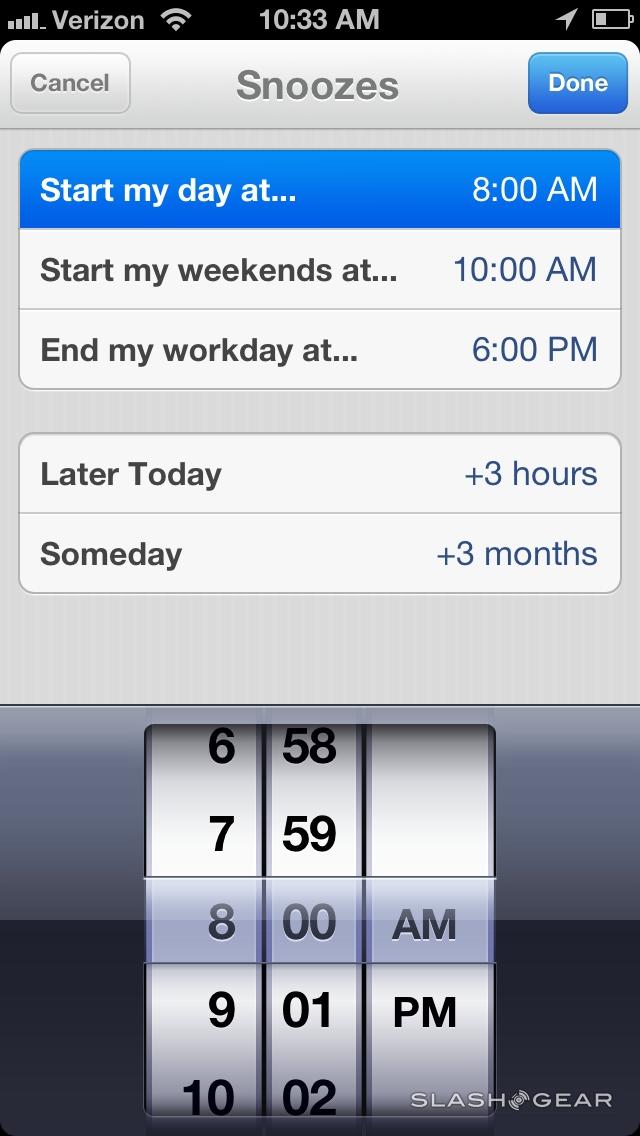Edit Start my weekends at time
The image size is (640, 1136).
click(319, 270)
